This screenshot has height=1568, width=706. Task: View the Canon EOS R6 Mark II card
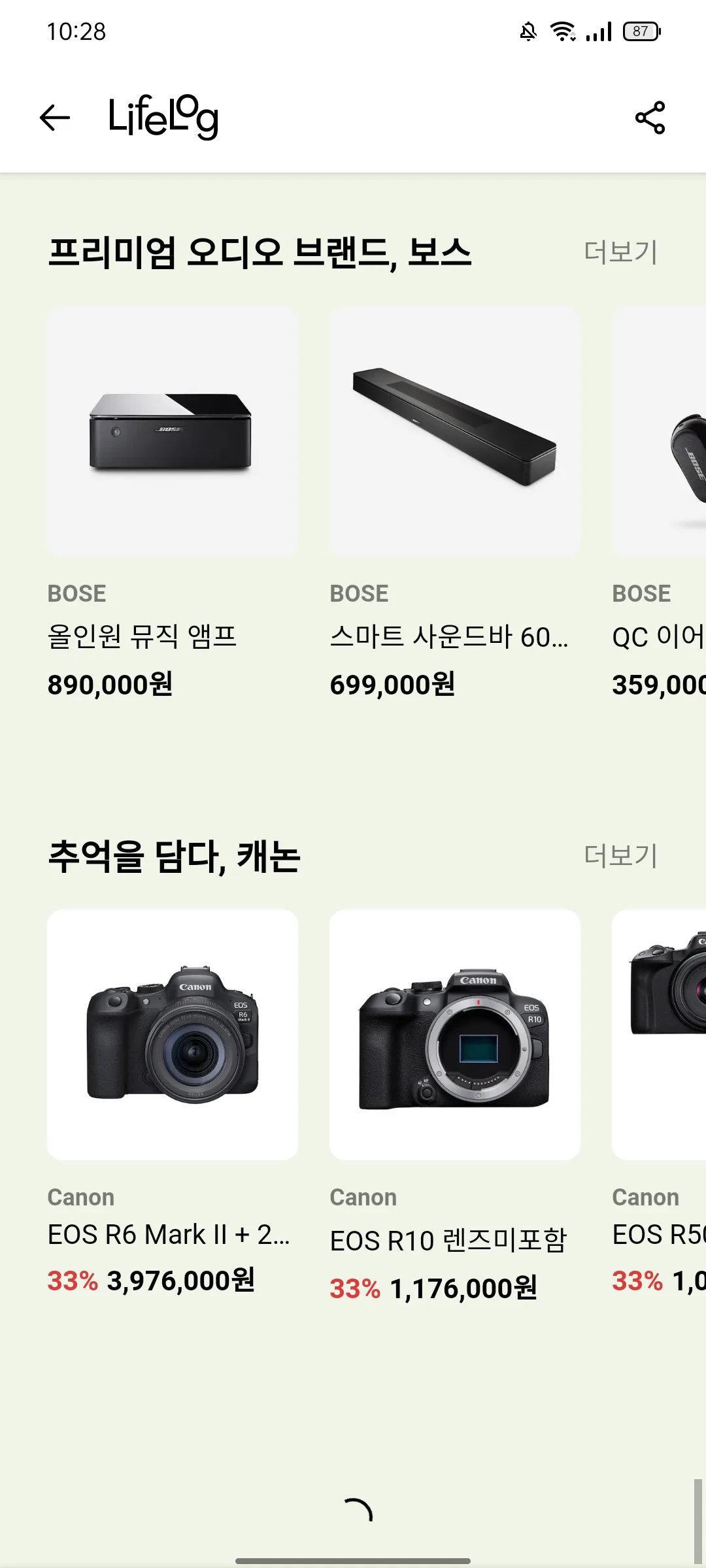[173, 1035]
